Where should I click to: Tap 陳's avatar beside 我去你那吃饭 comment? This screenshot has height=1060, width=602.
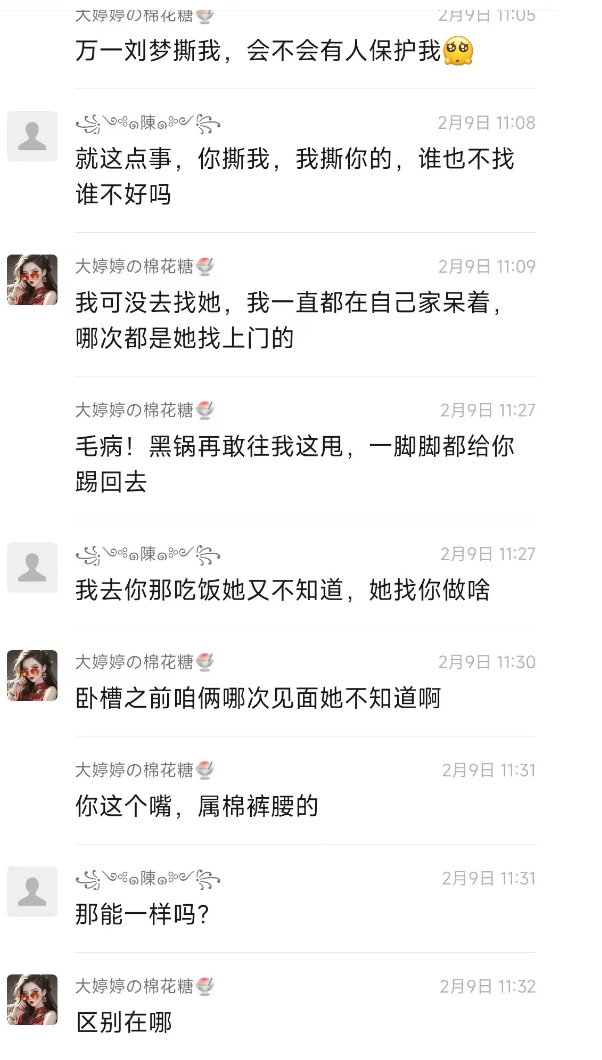pos(32,567)
